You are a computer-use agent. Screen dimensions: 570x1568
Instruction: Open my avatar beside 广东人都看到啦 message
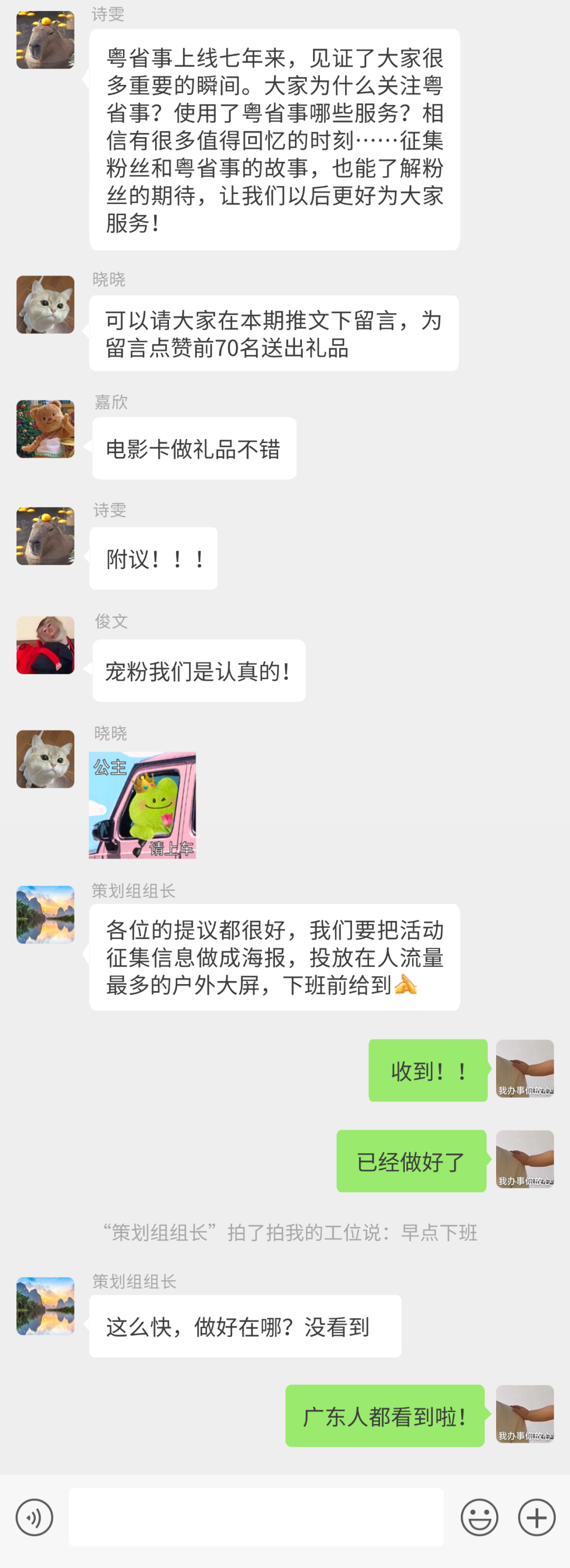tap(524, 1414)
